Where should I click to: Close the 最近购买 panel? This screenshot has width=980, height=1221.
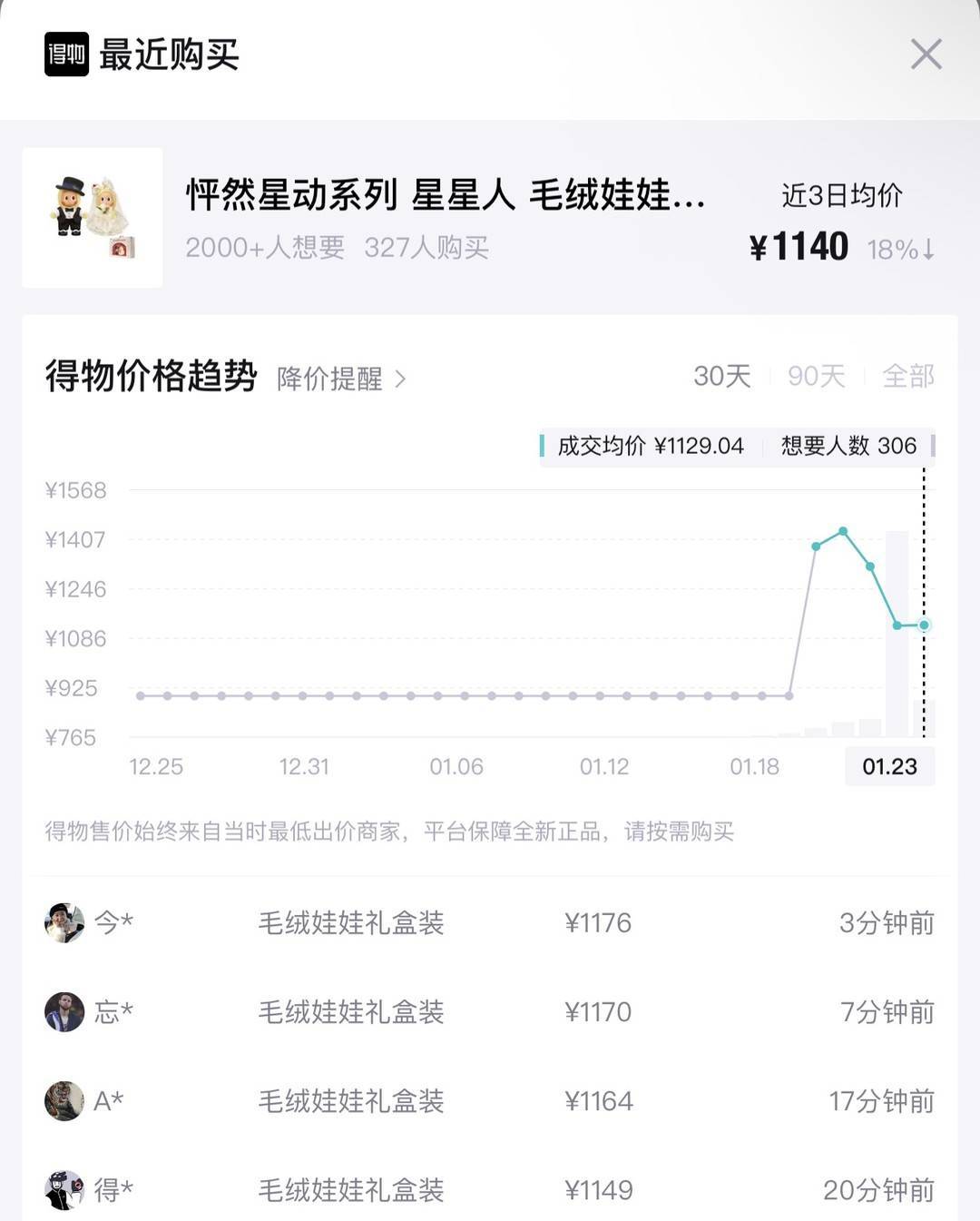tap(926, 54)
